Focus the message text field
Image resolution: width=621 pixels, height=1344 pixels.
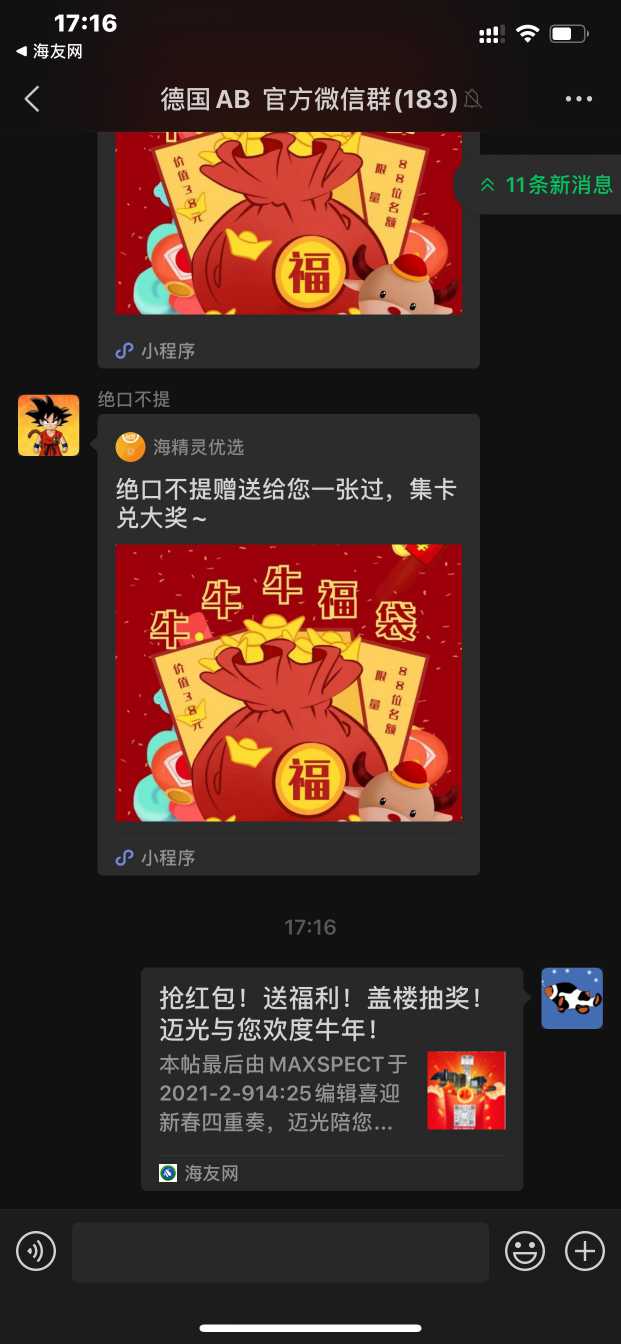280,1252
